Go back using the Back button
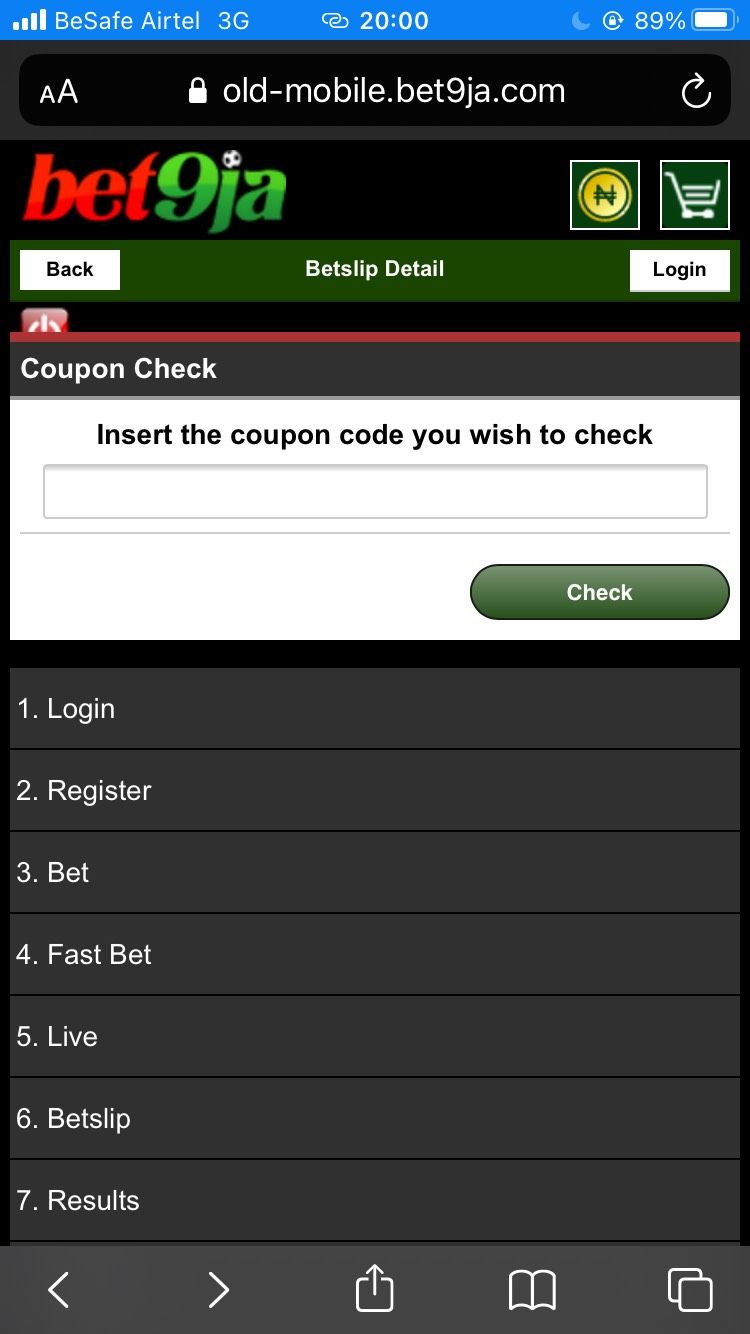 coord(70,270)
